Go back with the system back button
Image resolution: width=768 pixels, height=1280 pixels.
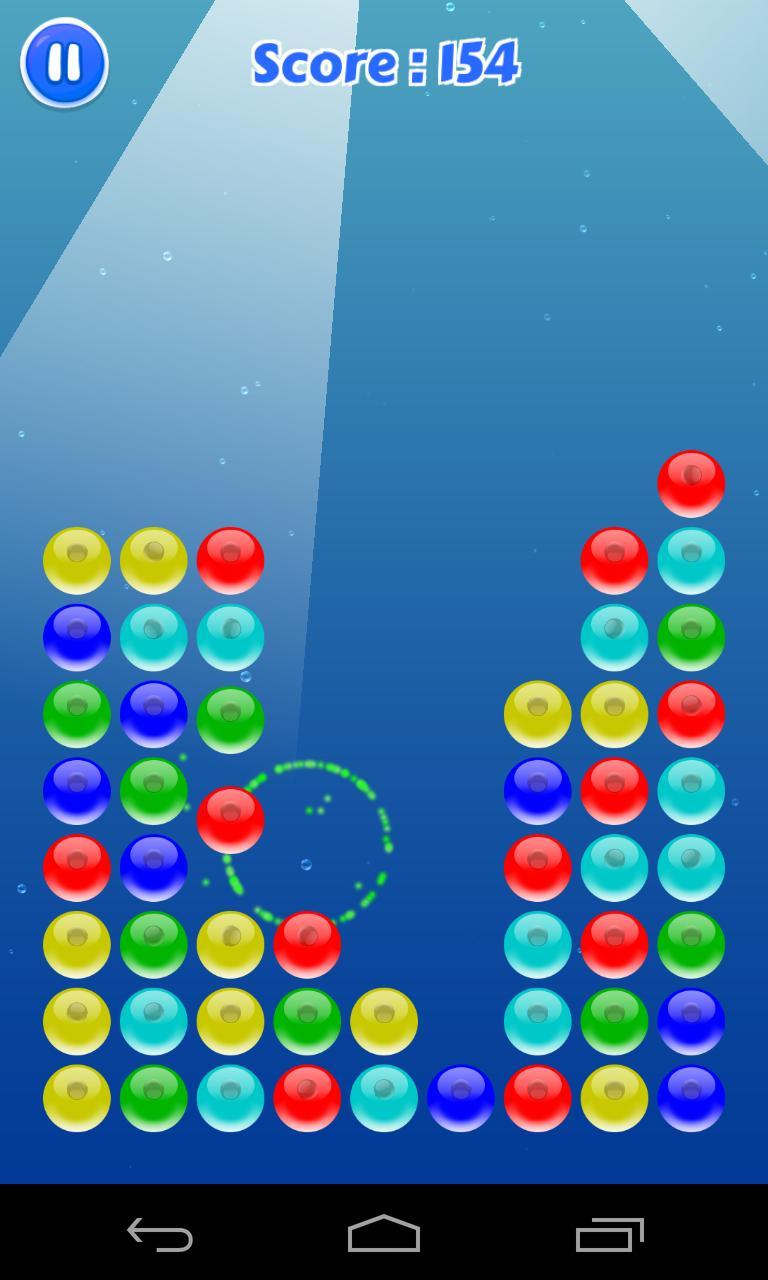point(160,1234)
